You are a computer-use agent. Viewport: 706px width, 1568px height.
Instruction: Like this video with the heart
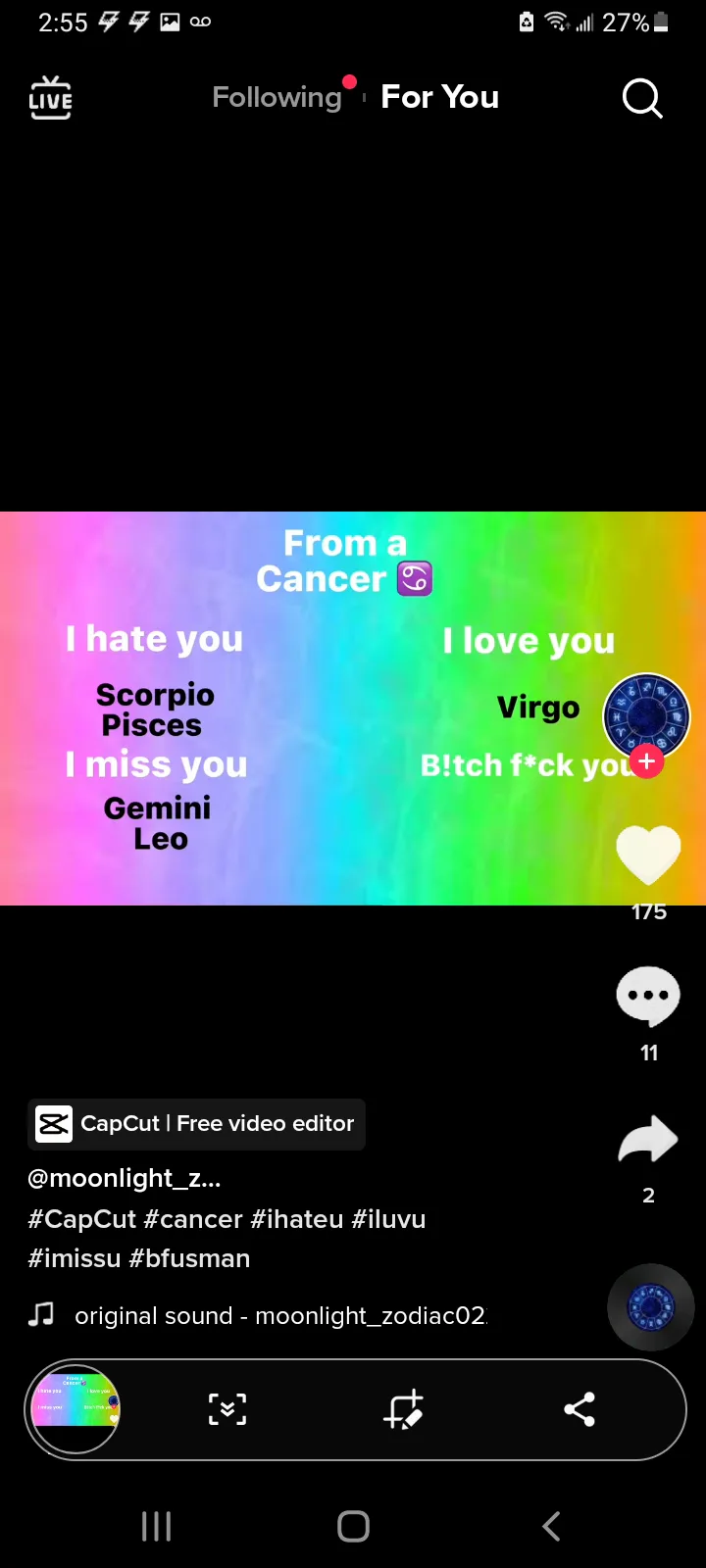coord(648,853)
